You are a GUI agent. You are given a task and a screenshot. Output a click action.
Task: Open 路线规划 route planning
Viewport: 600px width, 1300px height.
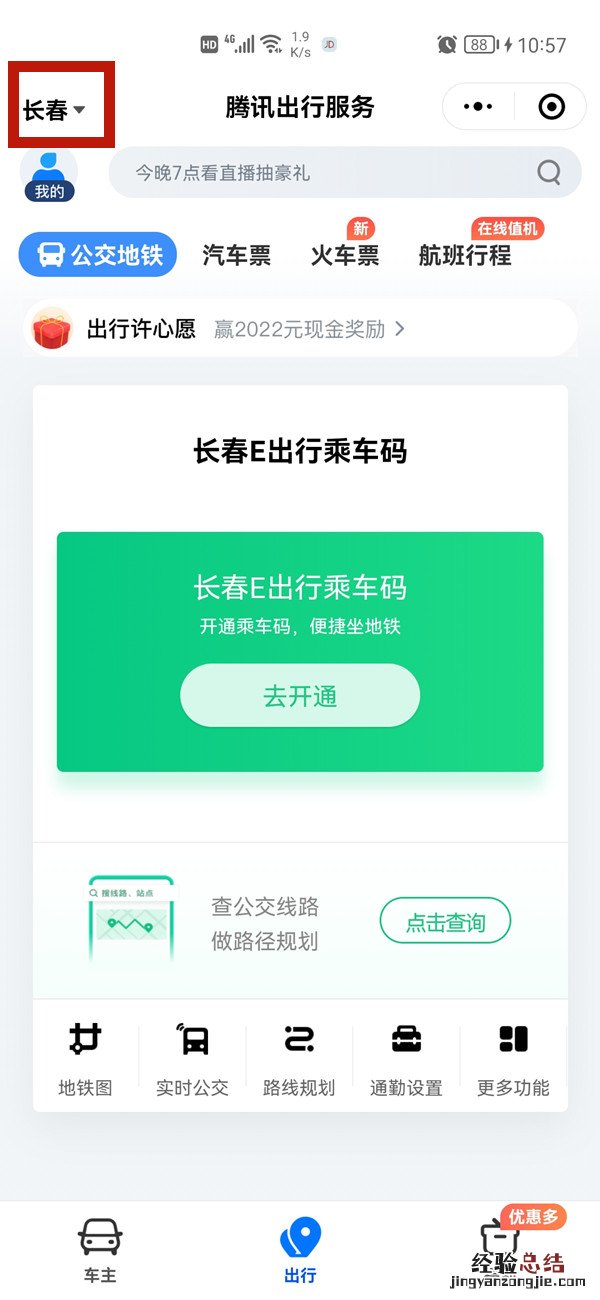pyautogui.click(x=299, y=1058)
